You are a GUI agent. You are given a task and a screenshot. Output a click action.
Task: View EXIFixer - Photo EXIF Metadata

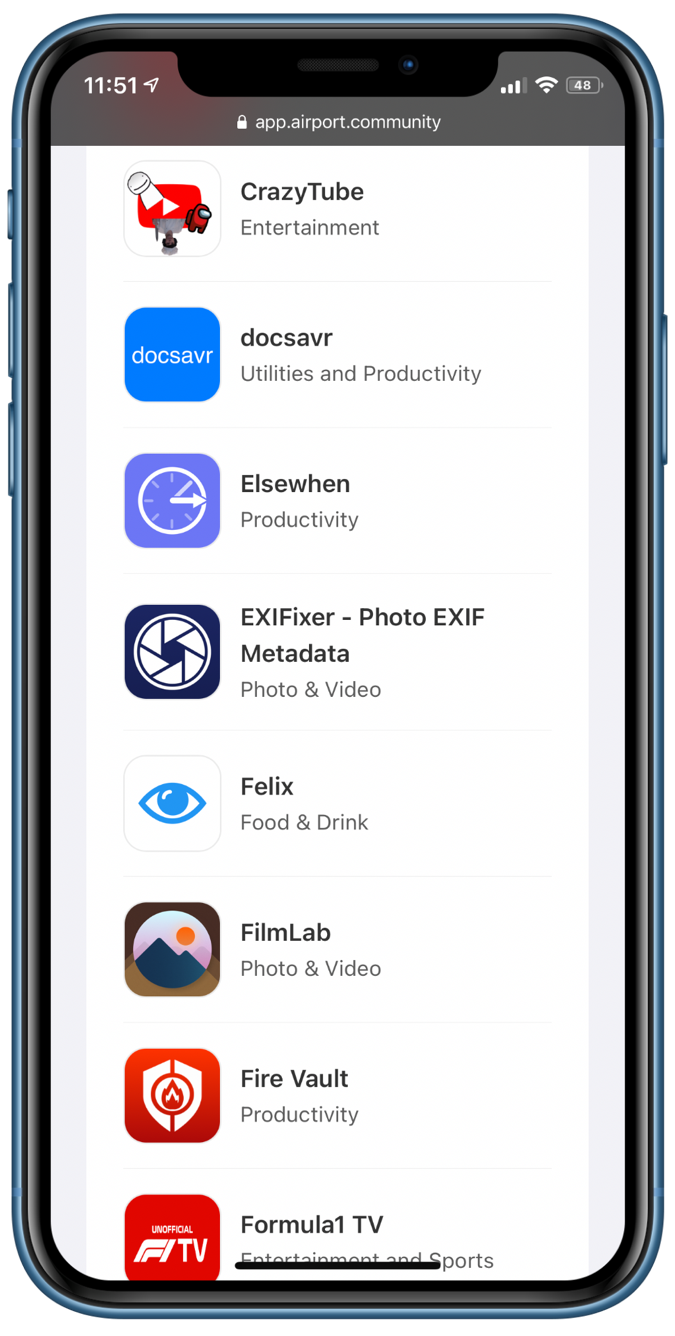pos(337,652)
